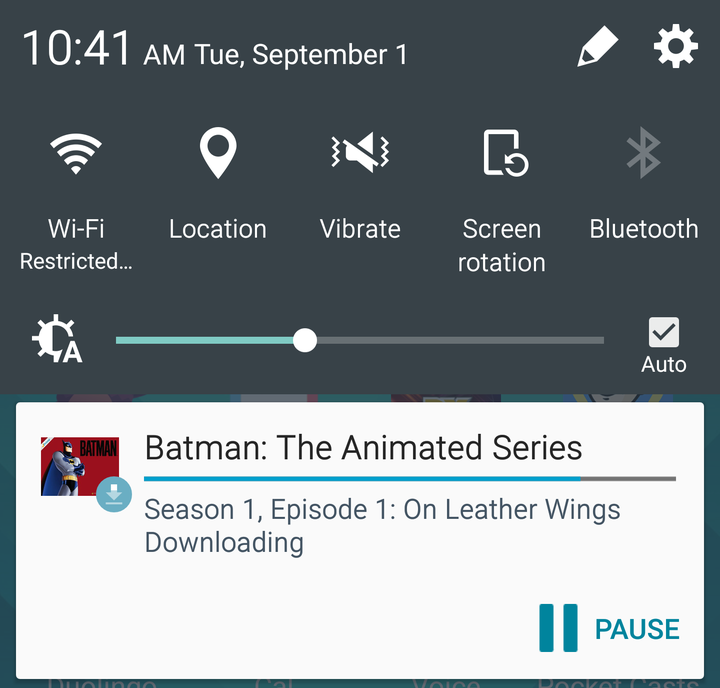Image resolution: width=720 pixels, height=688 pixels.
Task: Toggle Screen rotation
Action: point(503,155)
